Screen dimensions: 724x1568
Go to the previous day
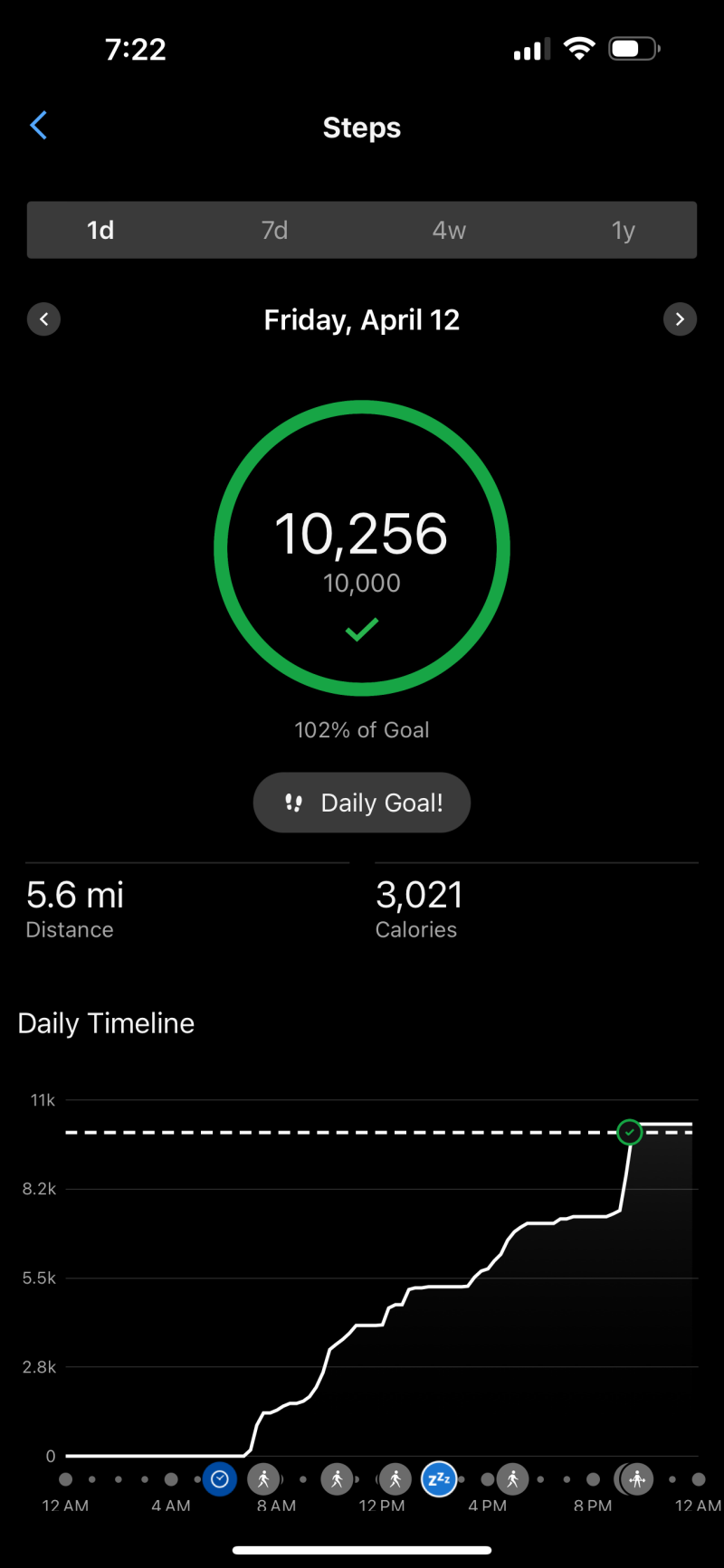[43, 319]
